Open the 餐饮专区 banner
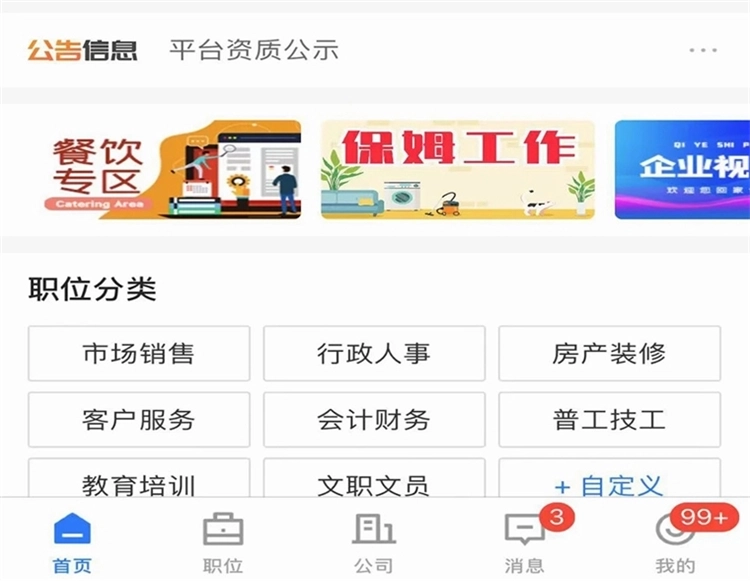The height and width of the screenshot is (581, 750). point(172,169)
